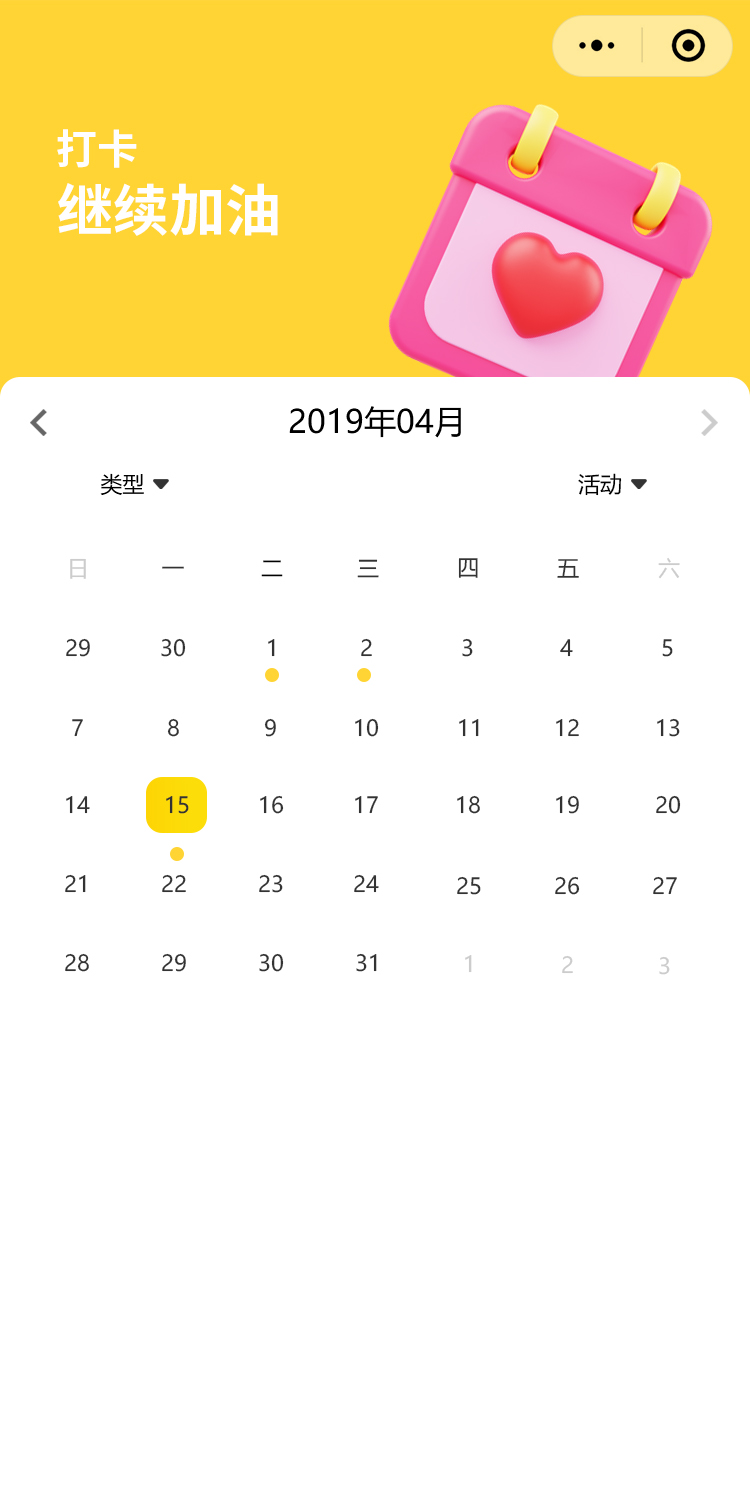Go to the next month
Image resolution: width=750 pixels, height=1500 pixels.
click(x=709, y=423)
